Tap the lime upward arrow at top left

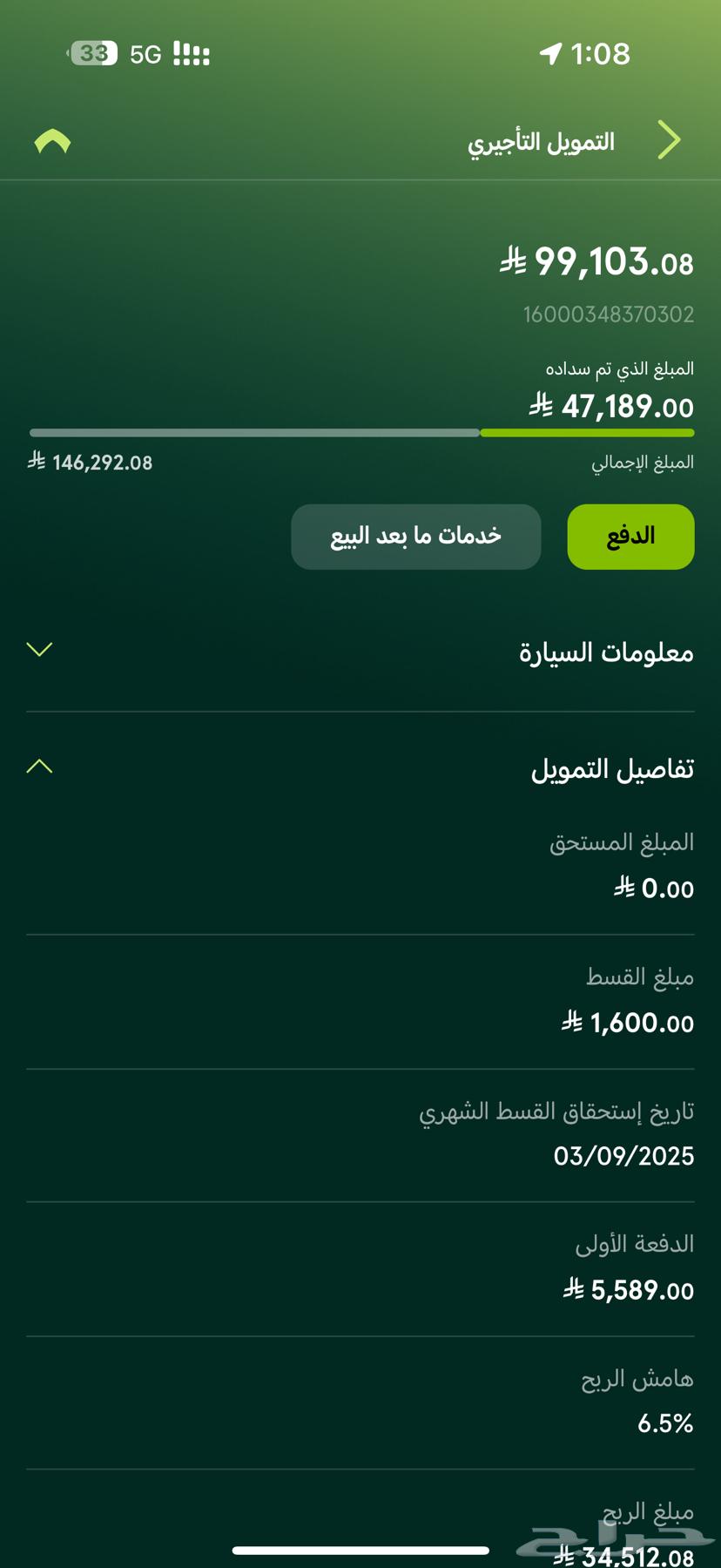pos(52,139)
